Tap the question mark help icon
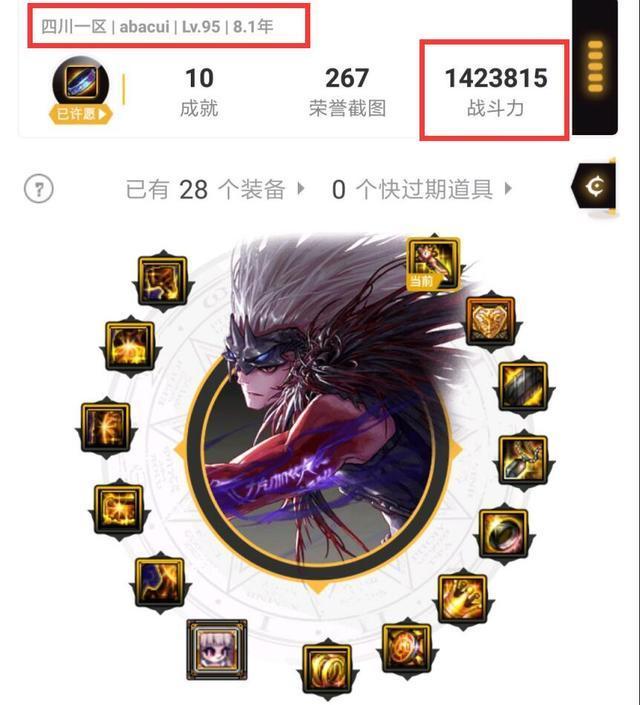 pos(38,189)
